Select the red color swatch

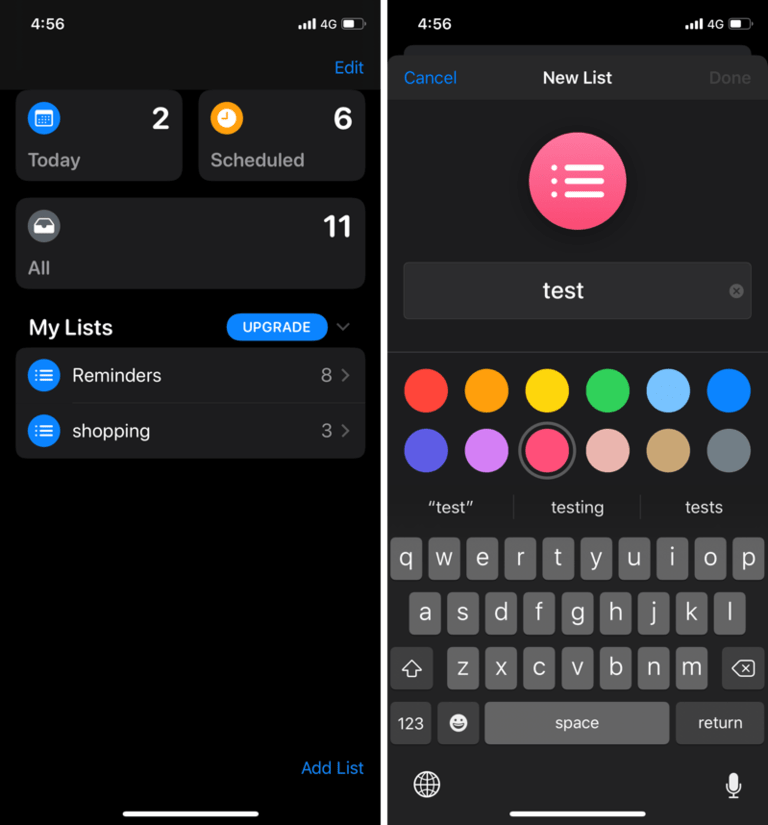click(426, 390)
